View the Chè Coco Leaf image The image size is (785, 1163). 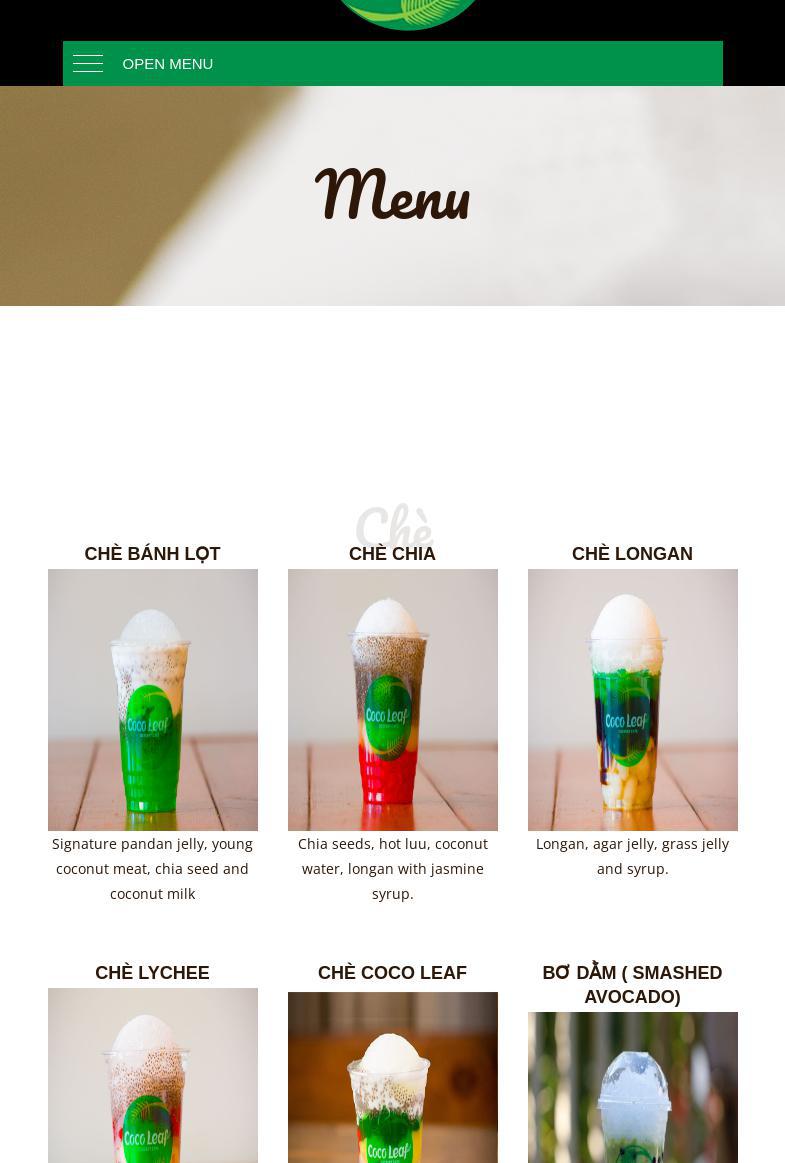point(393,1077)
